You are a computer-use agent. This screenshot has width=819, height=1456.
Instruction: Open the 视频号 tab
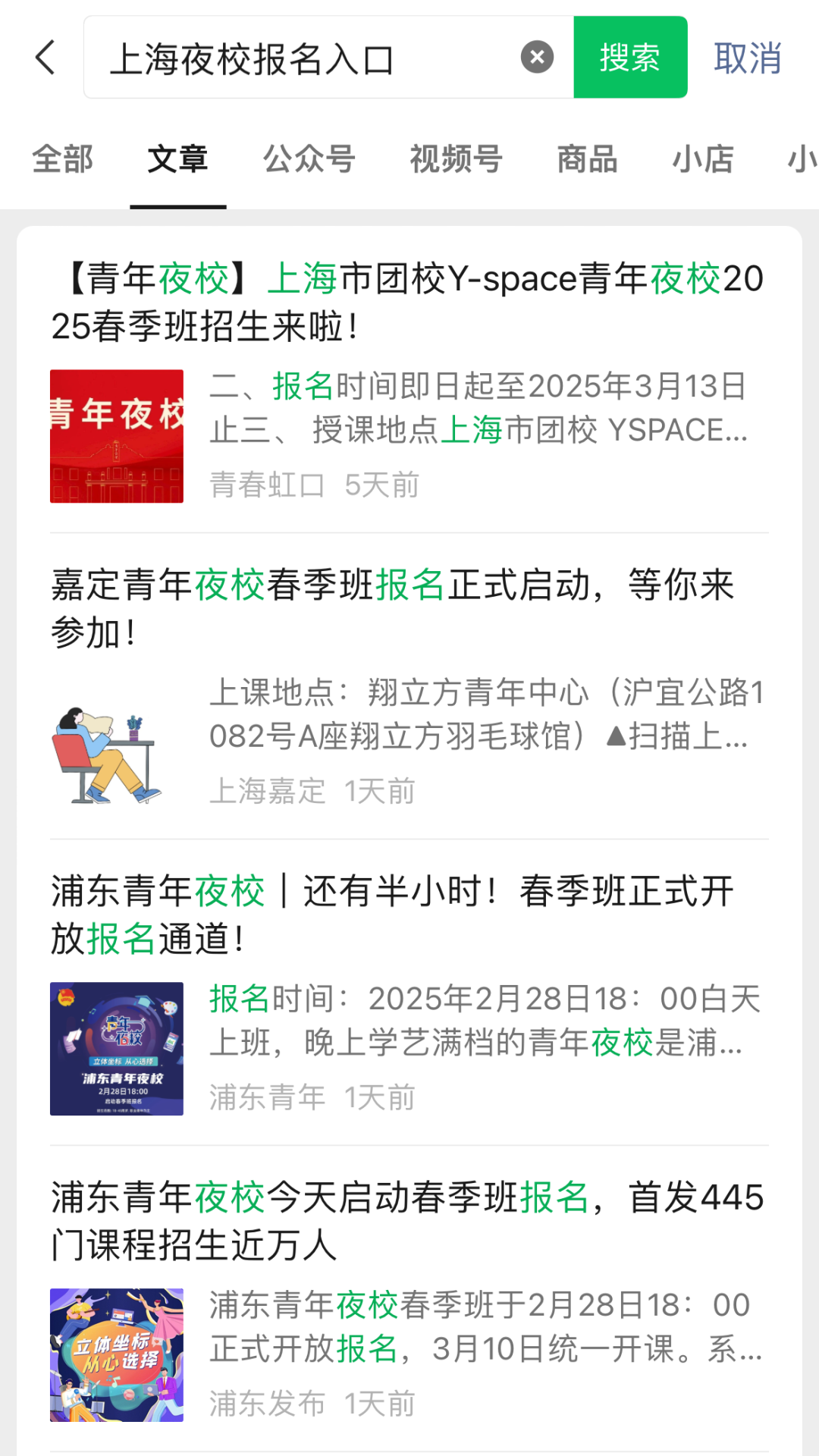click(x=457, y=159)
